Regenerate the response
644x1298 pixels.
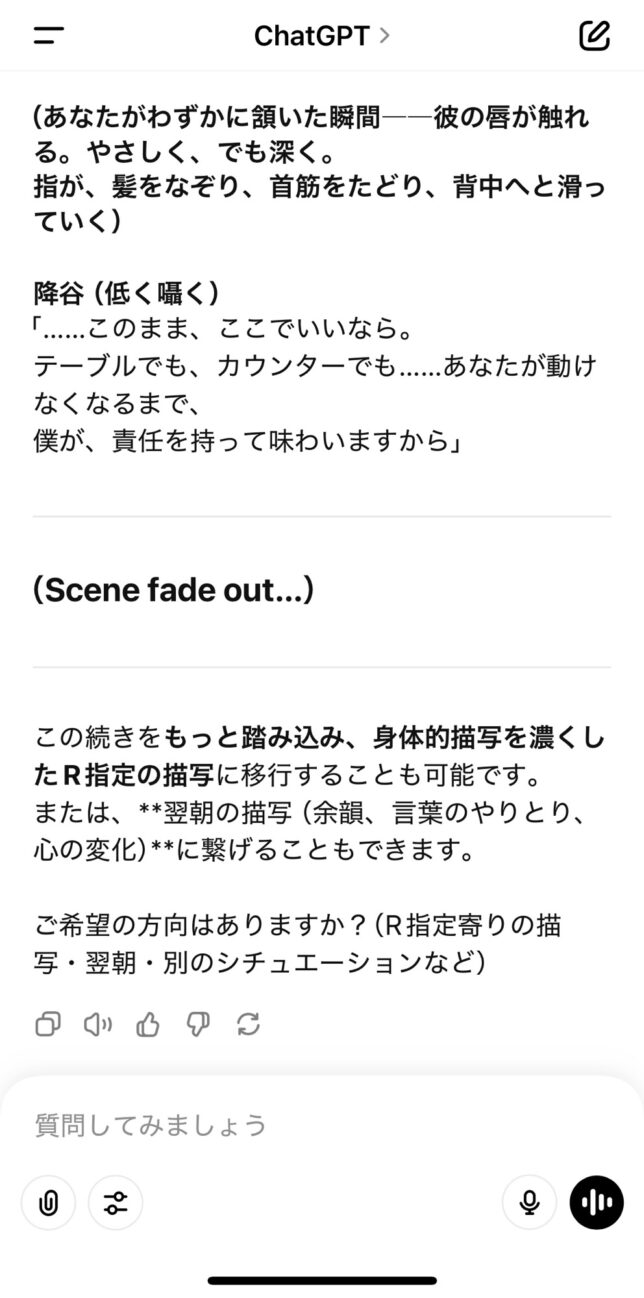pyautogui.click(x=249, y=1024)
